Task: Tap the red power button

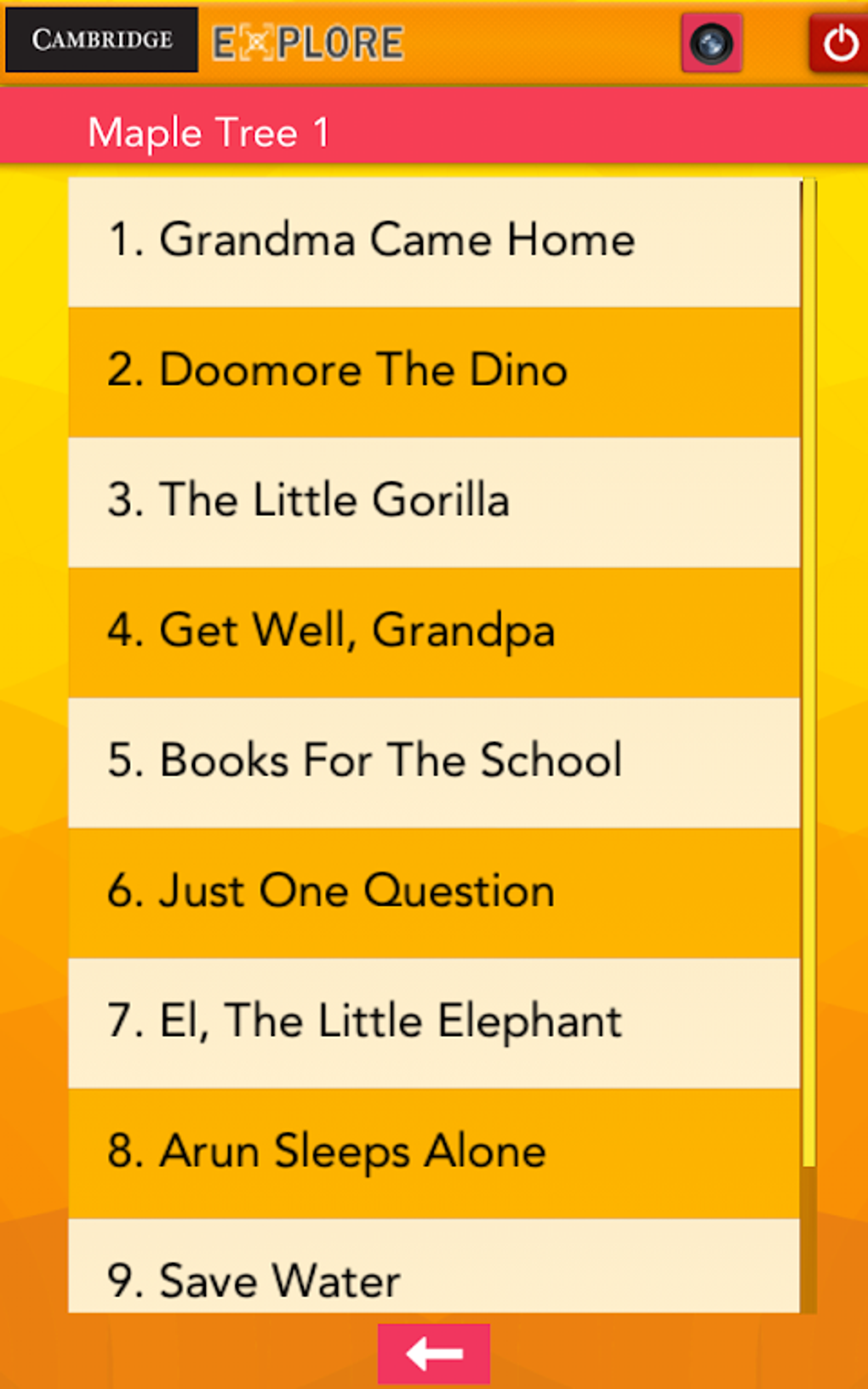Action: point(839,43)
